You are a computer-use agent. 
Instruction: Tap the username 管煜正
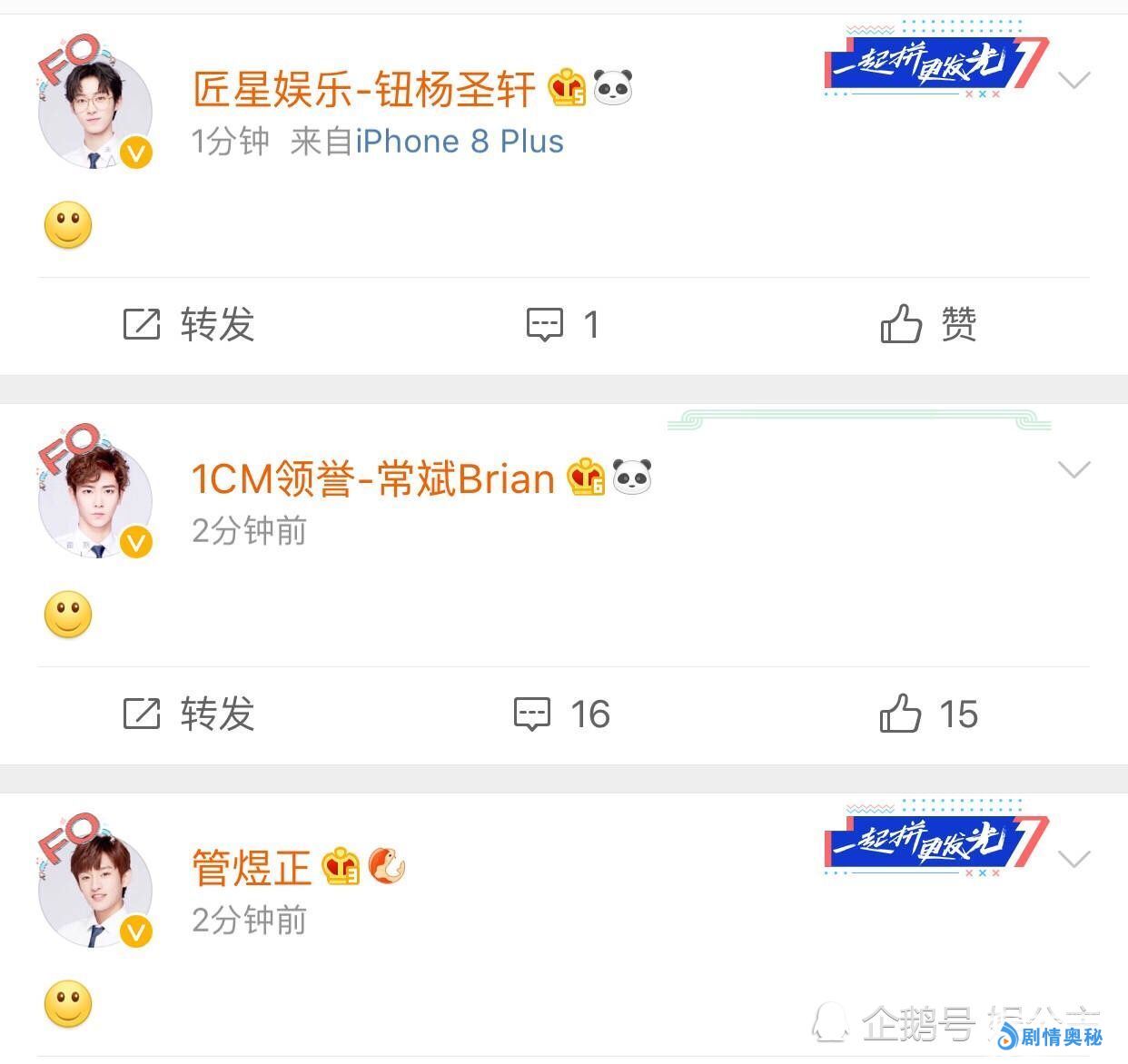pos(252,868)
